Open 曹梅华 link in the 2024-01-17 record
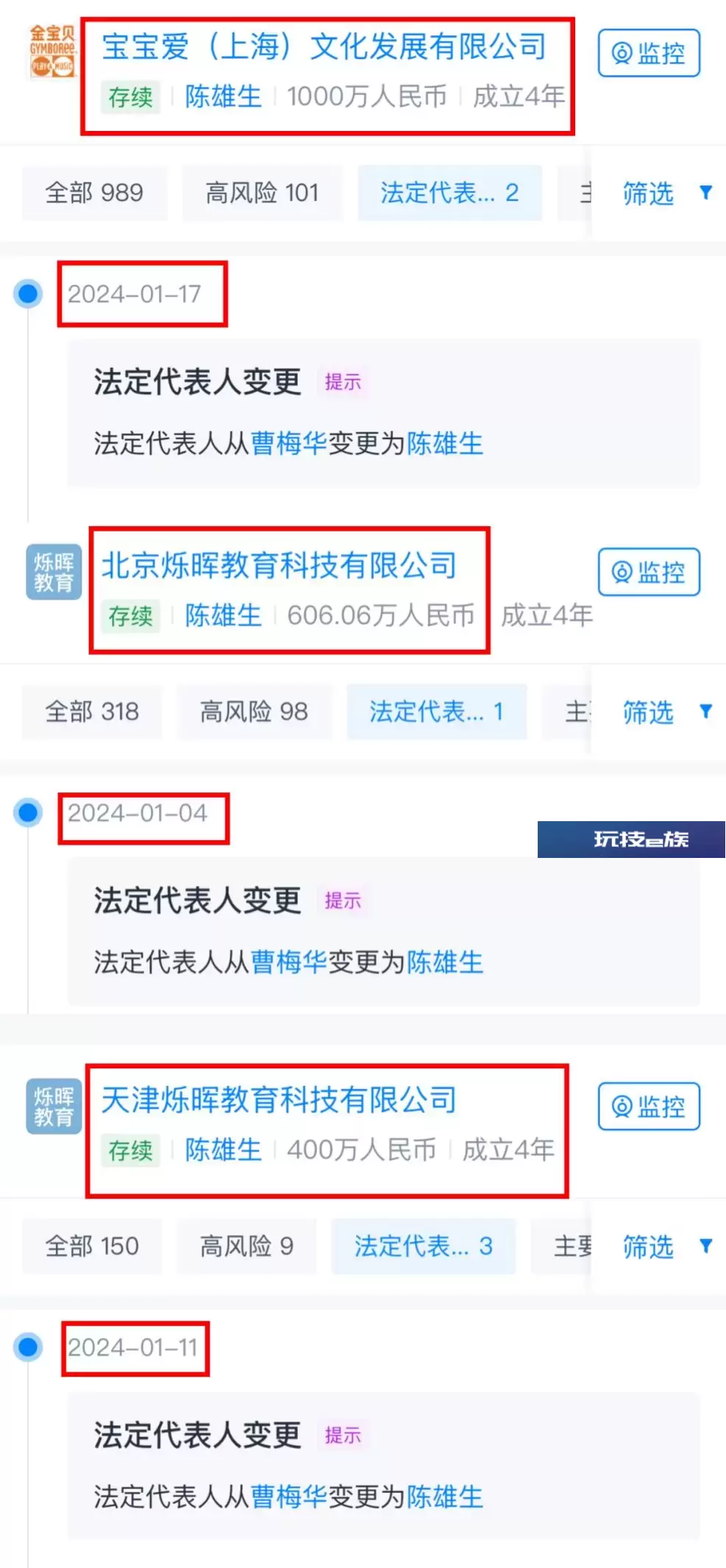This screenshot has width=726, height=1568. 288,444
